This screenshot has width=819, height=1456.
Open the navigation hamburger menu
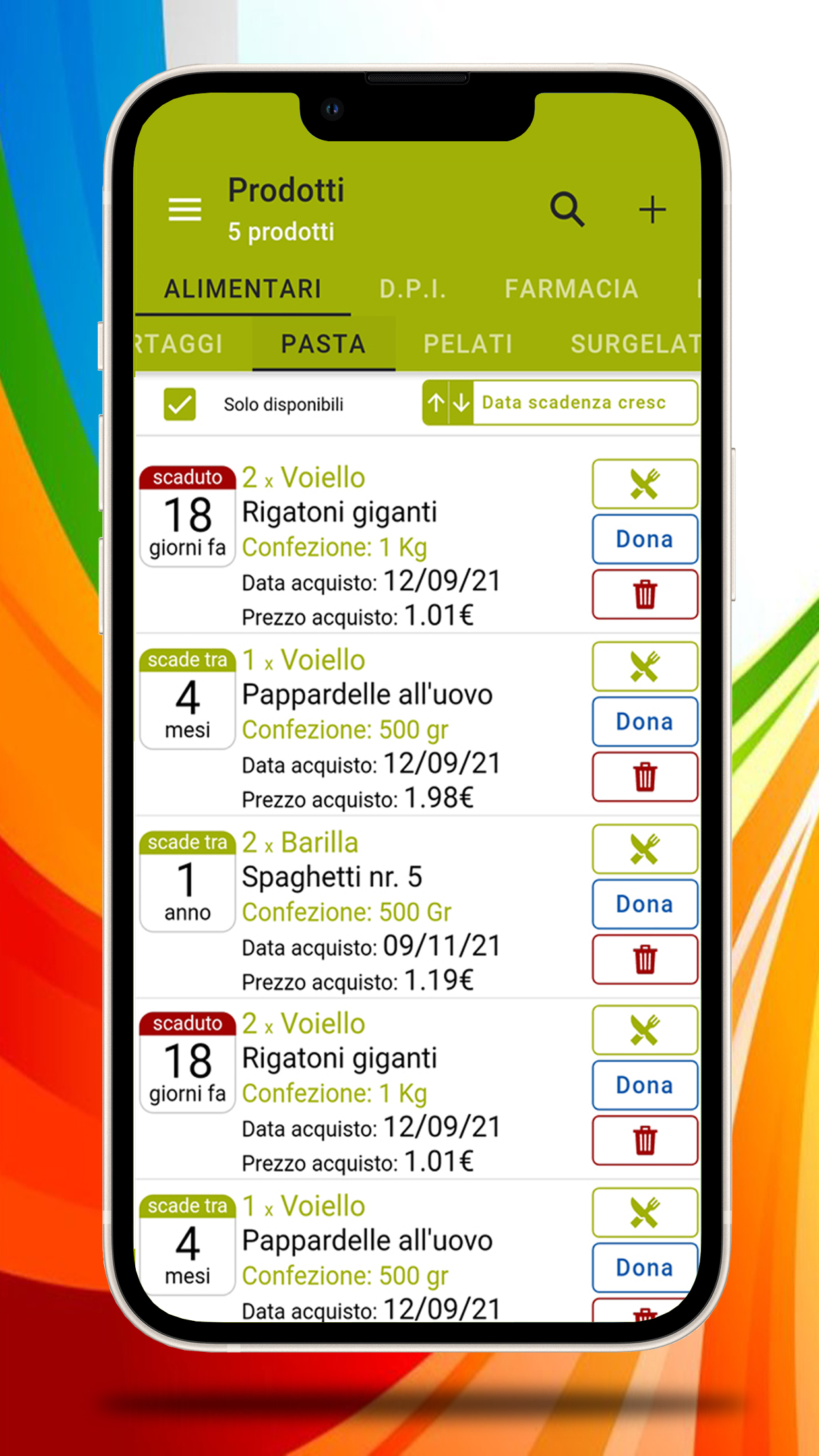(x=185, y=210)
